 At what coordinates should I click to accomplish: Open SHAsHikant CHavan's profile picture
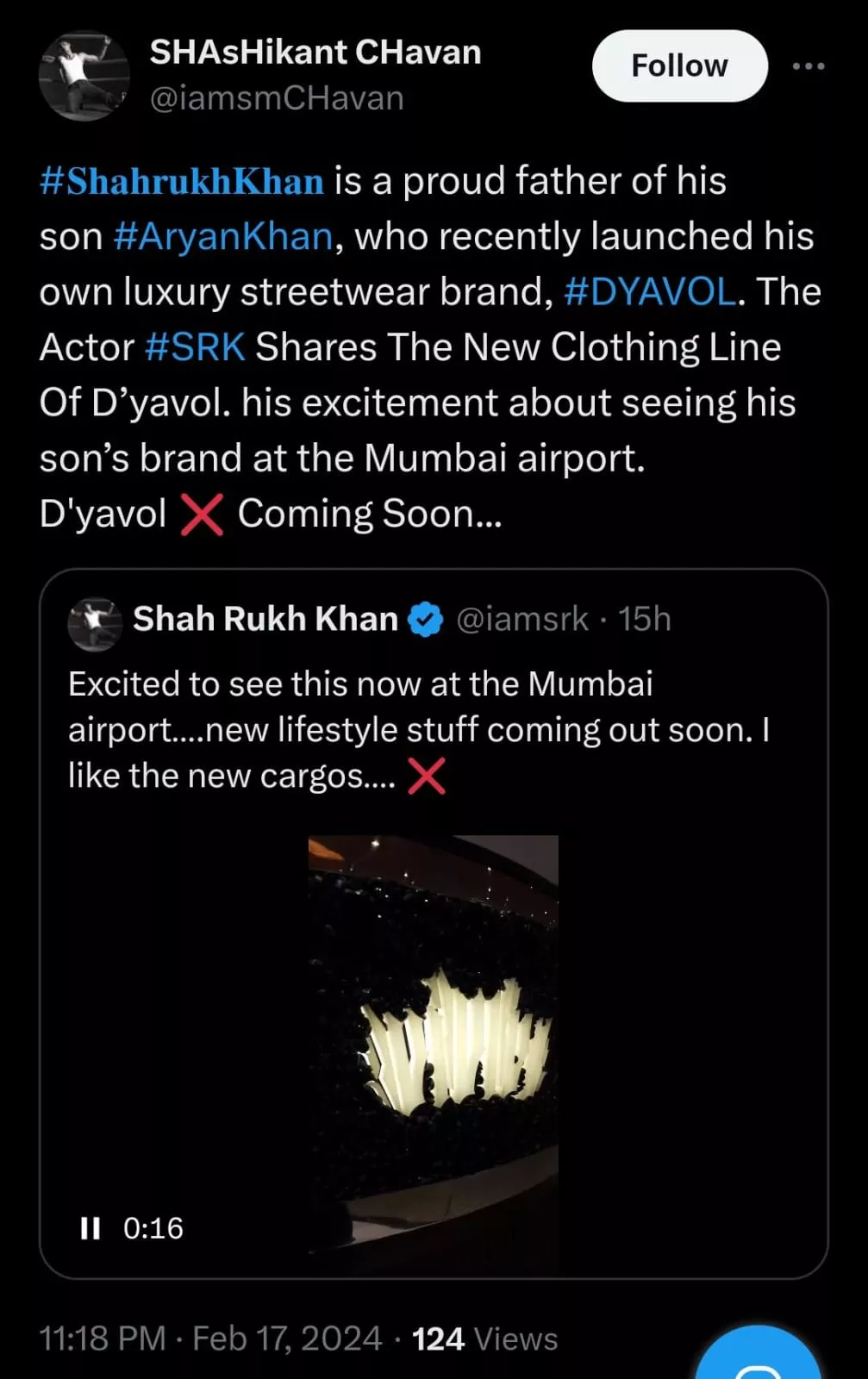click(84, 76)
